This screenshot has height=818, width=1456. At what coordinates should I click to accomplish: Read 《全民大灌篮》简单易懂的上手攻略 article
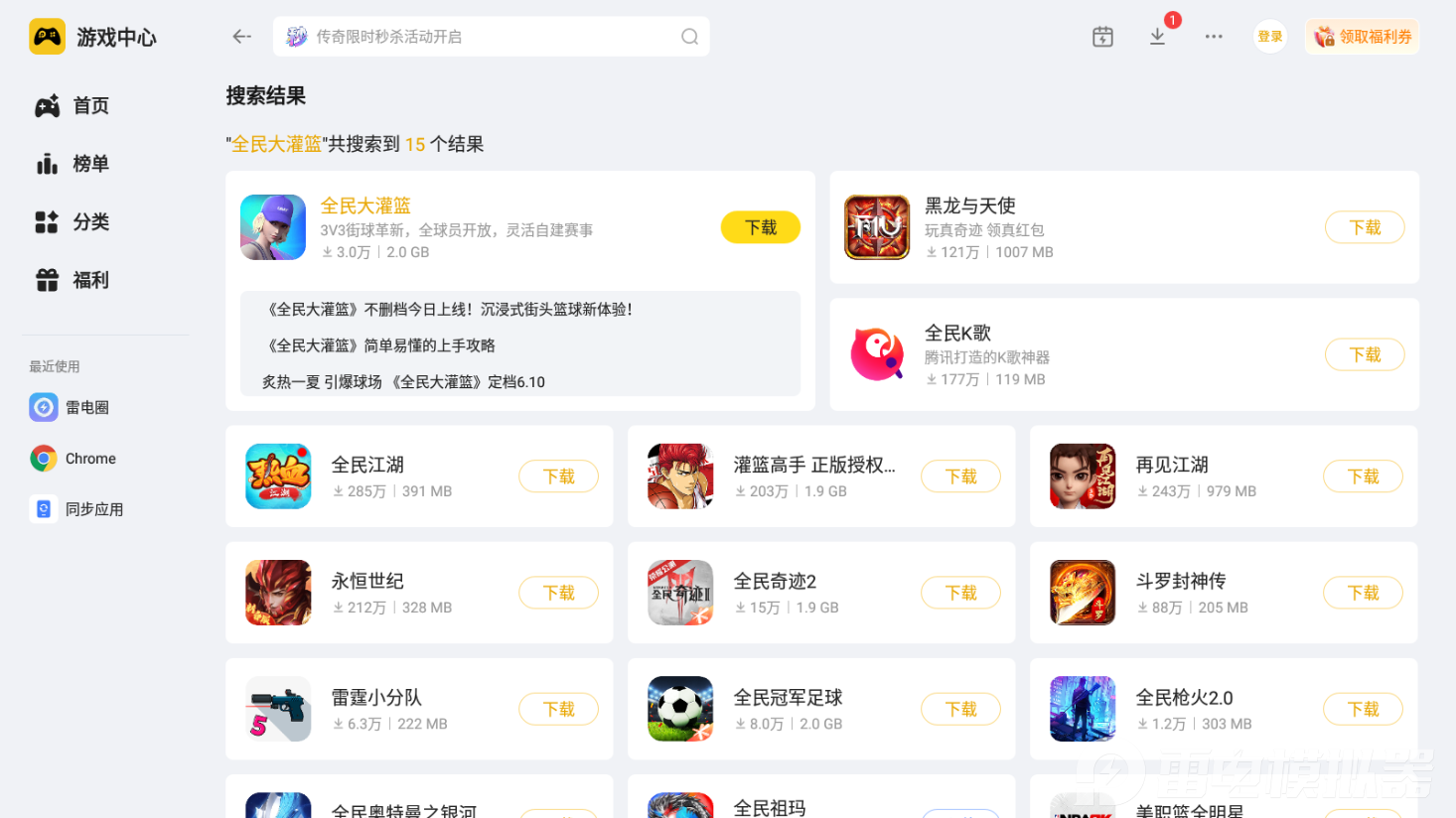[x=381, y=345]
